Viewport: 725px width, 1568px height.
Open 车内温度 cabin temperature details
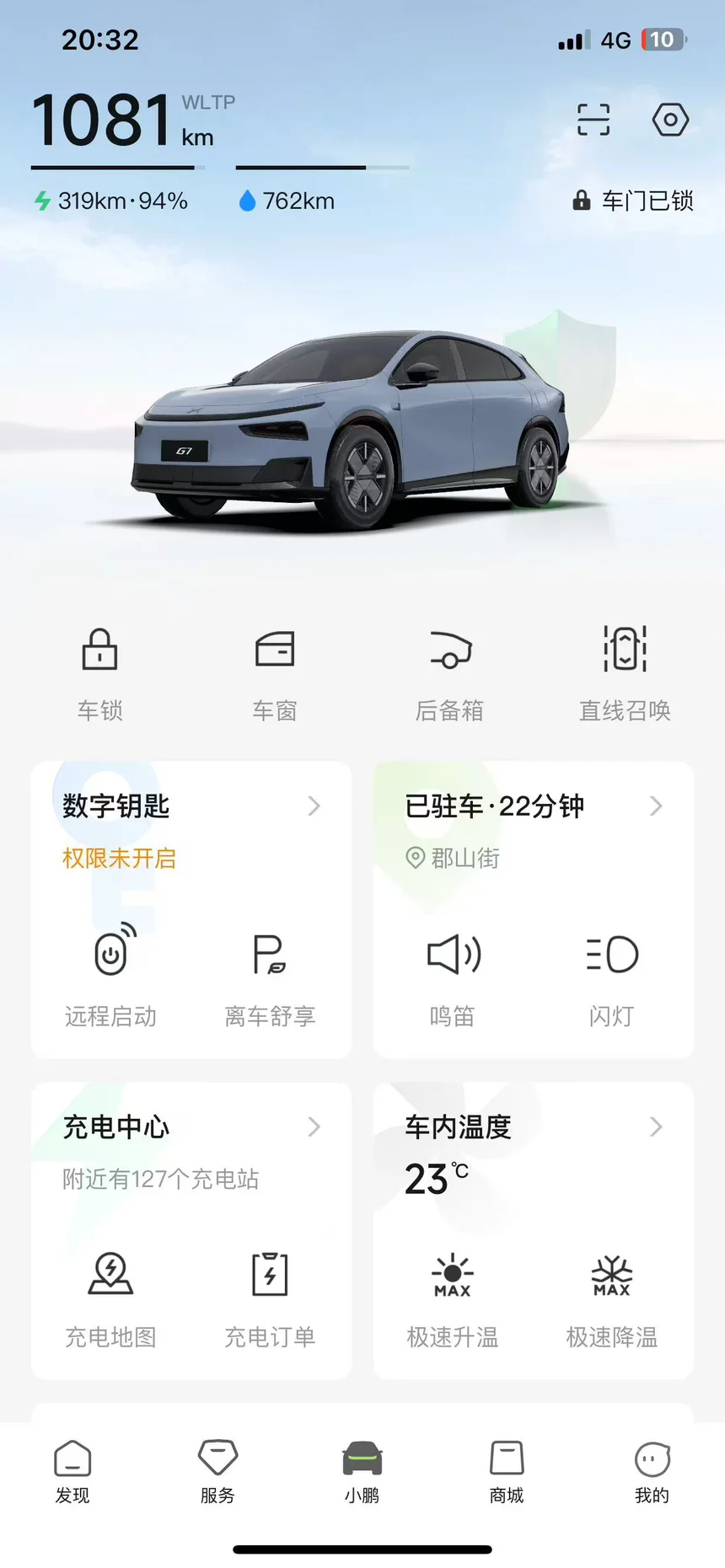pos(533,1127)
